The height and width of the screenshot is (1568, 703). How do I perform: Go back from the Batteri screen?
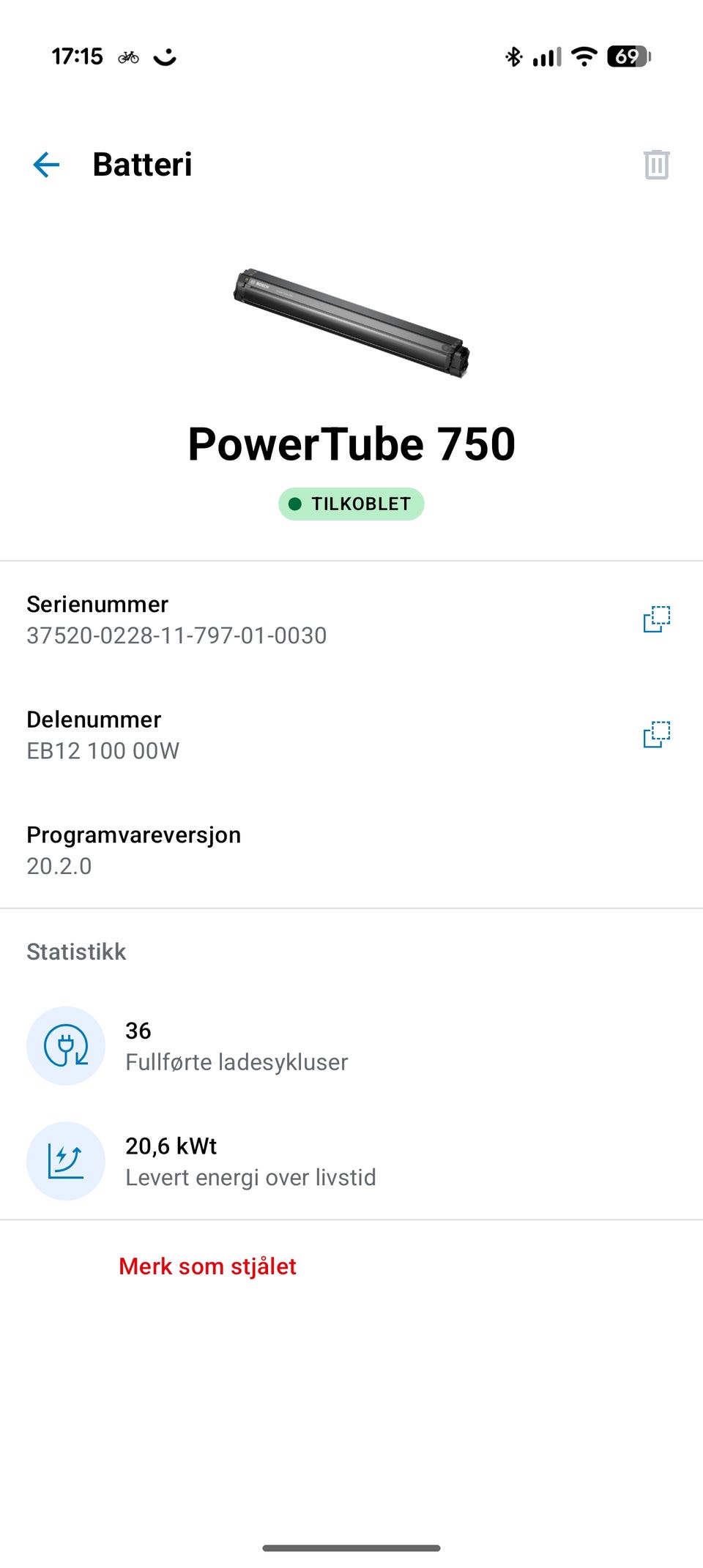46,165
